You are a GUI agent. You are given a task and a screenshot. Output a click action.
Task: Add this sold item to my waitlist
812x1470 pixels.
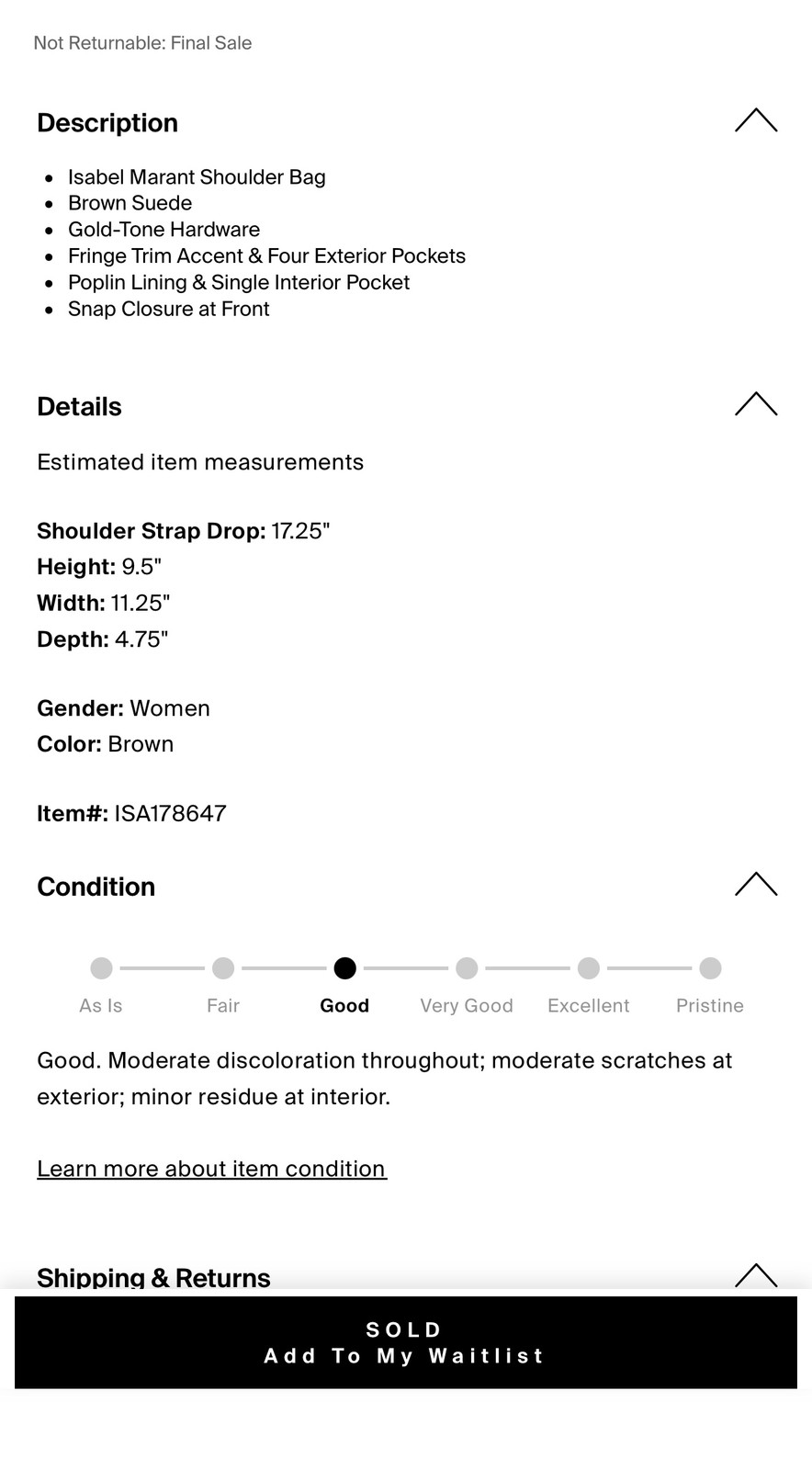[x=405, y=1342]
